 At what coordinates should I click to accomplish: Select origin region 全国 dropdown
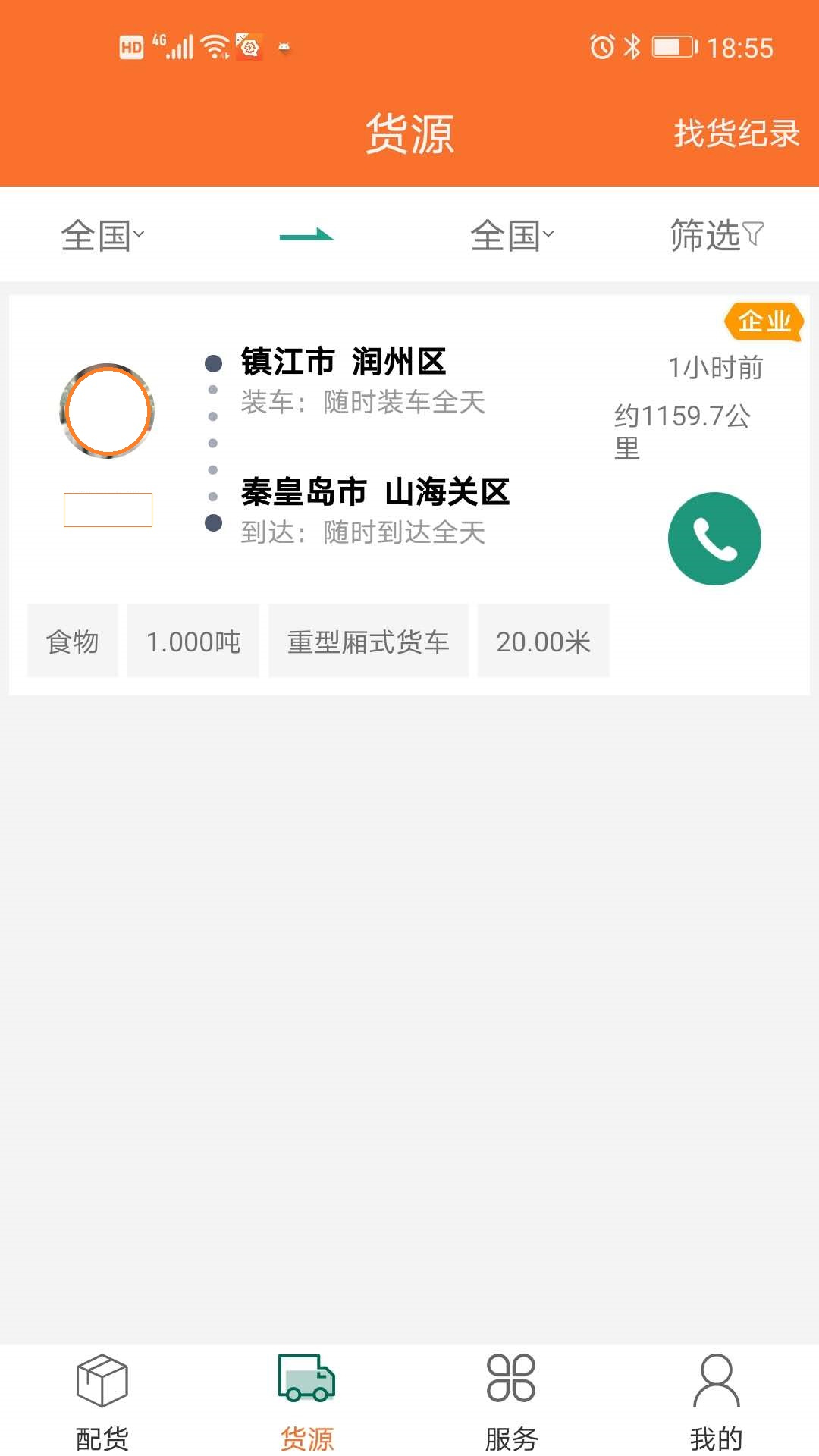102,235
